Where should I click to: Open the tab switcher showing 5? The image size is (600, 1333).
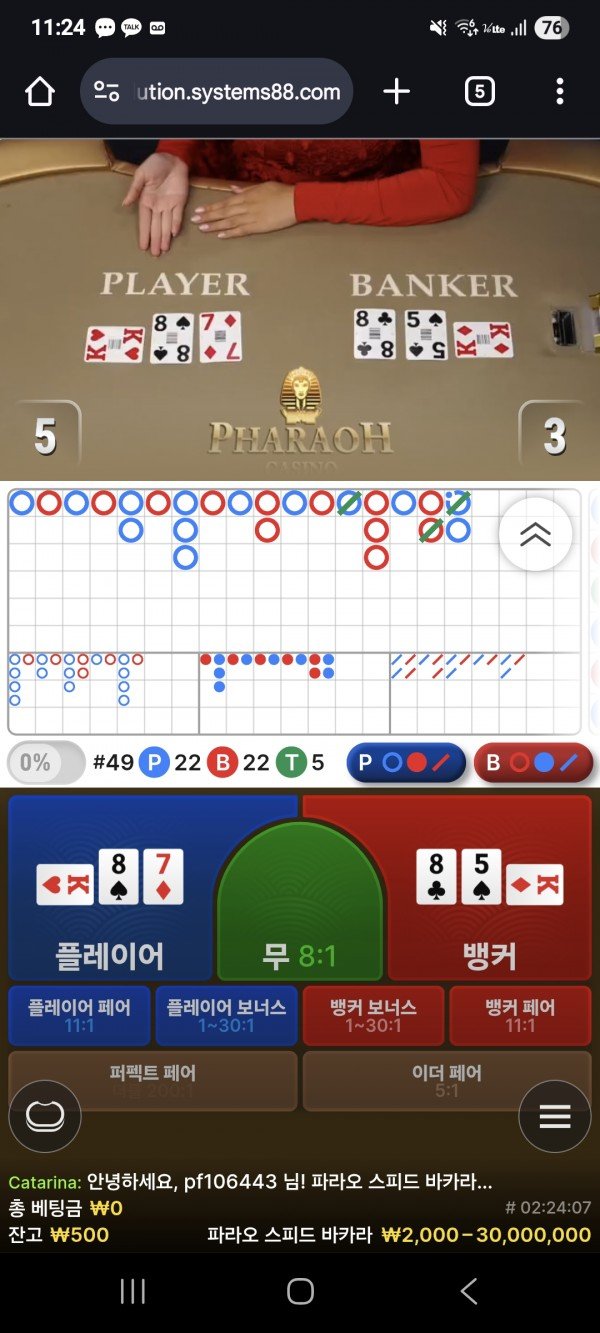click(x=479, y=92)
